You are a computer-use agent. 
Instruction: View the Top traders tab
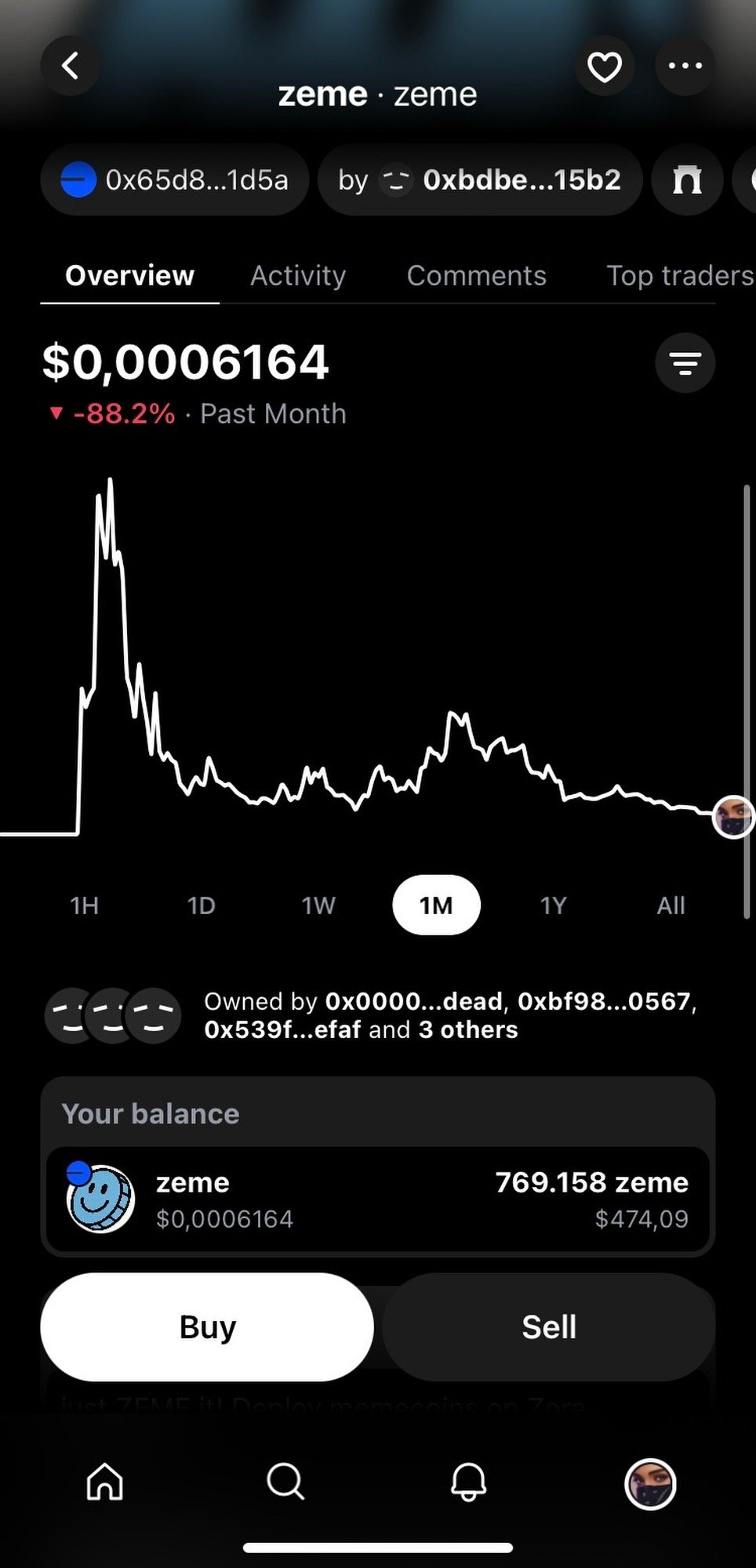(x=679, y=276)
